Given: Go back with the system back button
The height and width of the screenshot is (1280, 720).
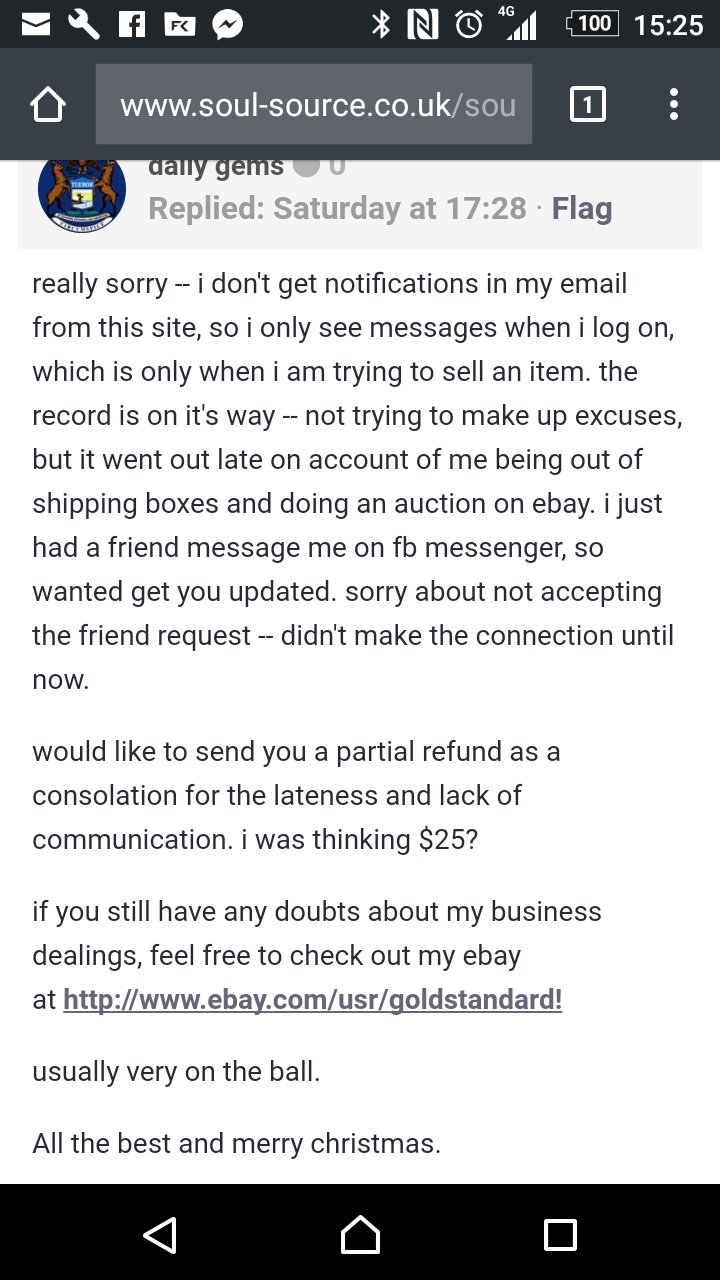Looking at the screenshot, I should click(x=160, y=1234).
